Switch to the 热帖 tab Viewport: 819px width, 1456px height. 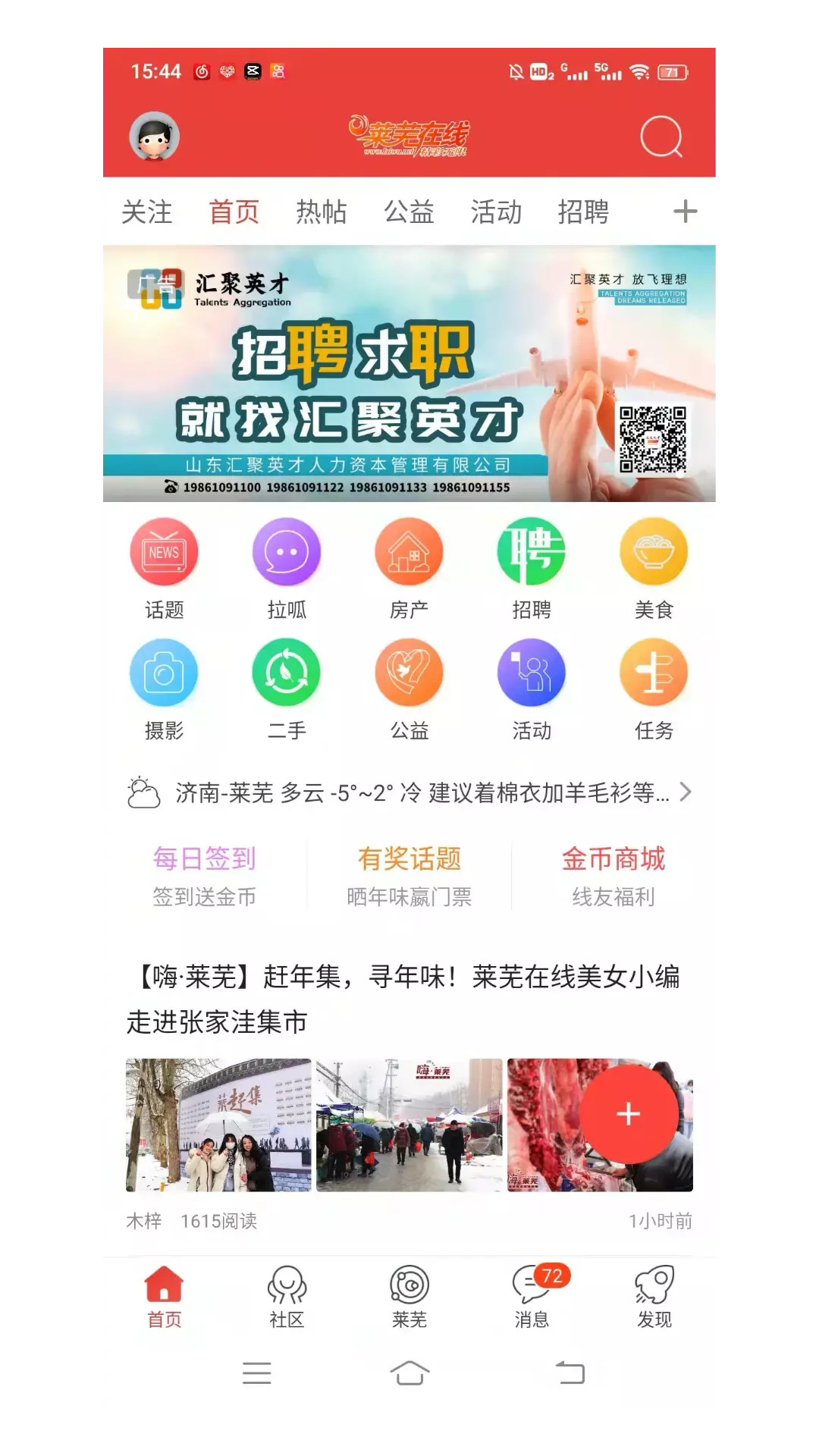pos(322,212)
